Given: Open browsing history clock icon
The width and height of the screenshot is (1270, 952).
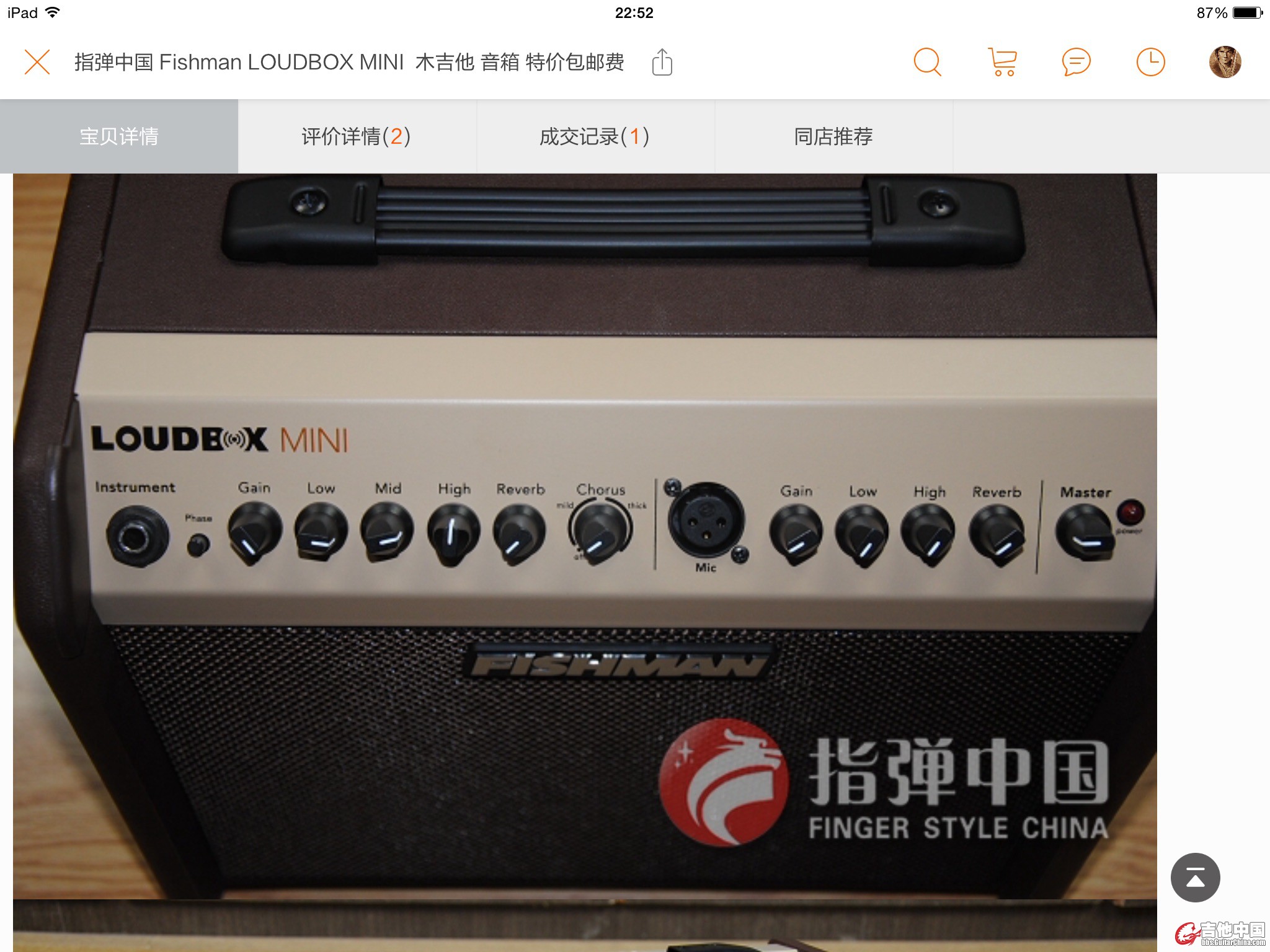Looking at the screenshot, I should tap(1150, 62).
